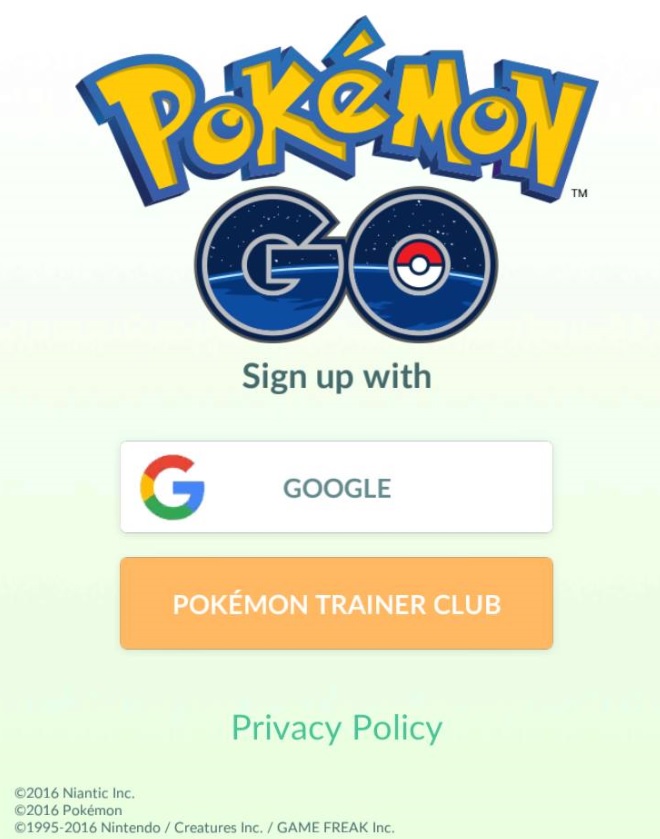Open the Privacy Policy link
This screenshot has width=660, height=839.
[336, 727]
